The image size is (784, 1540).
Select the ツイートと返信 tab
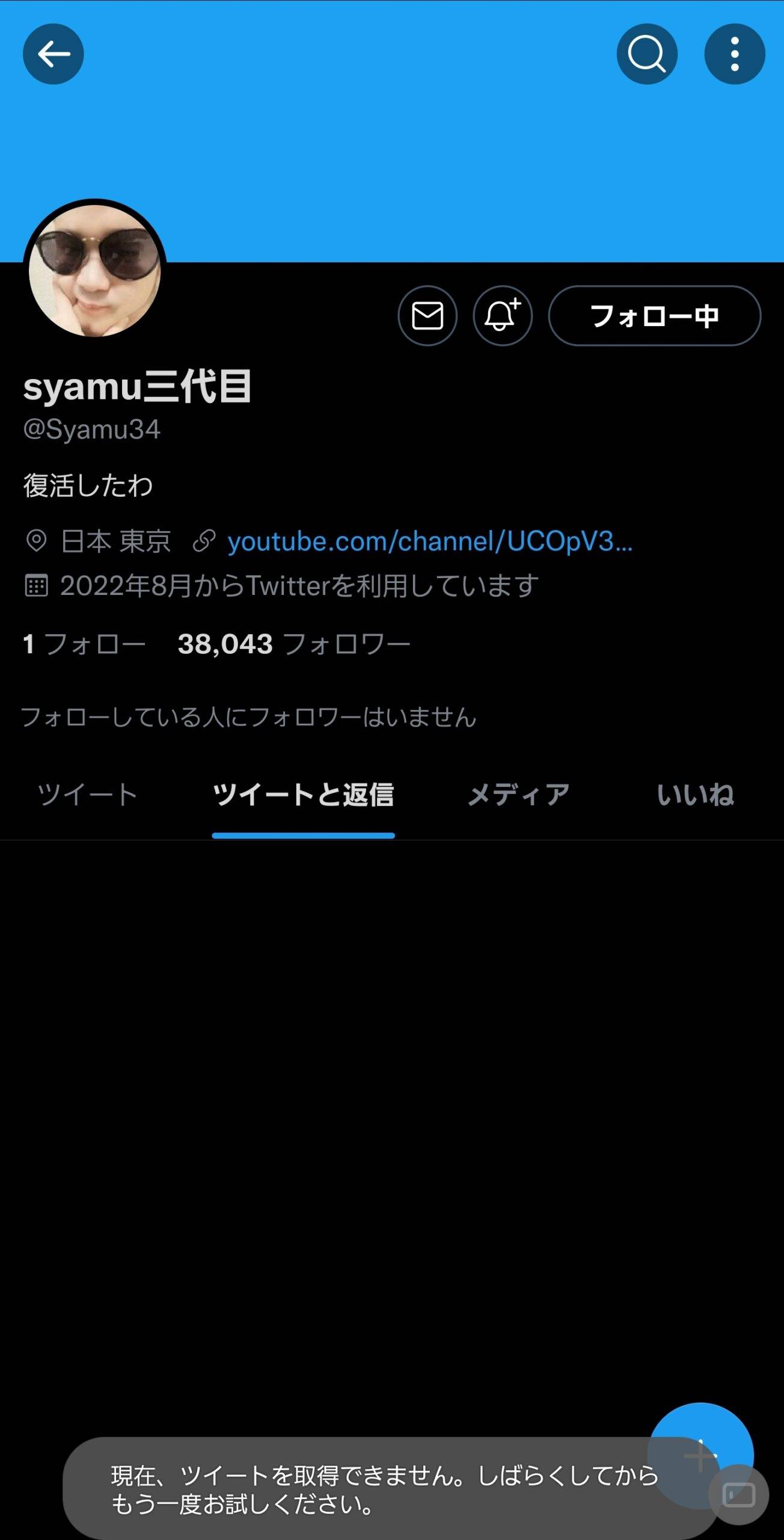tap(303, 795)
